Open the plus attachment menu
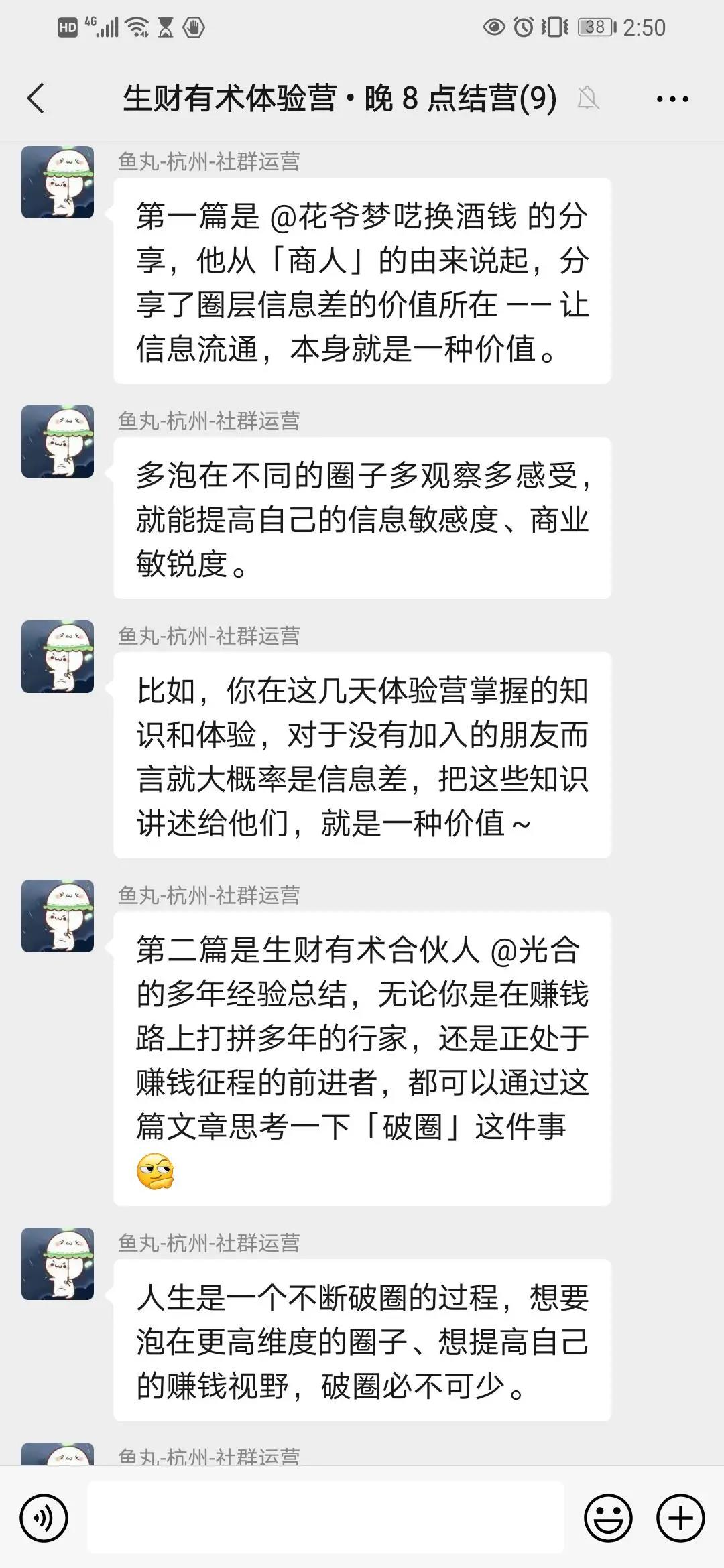 click(x=680, y=1518)
